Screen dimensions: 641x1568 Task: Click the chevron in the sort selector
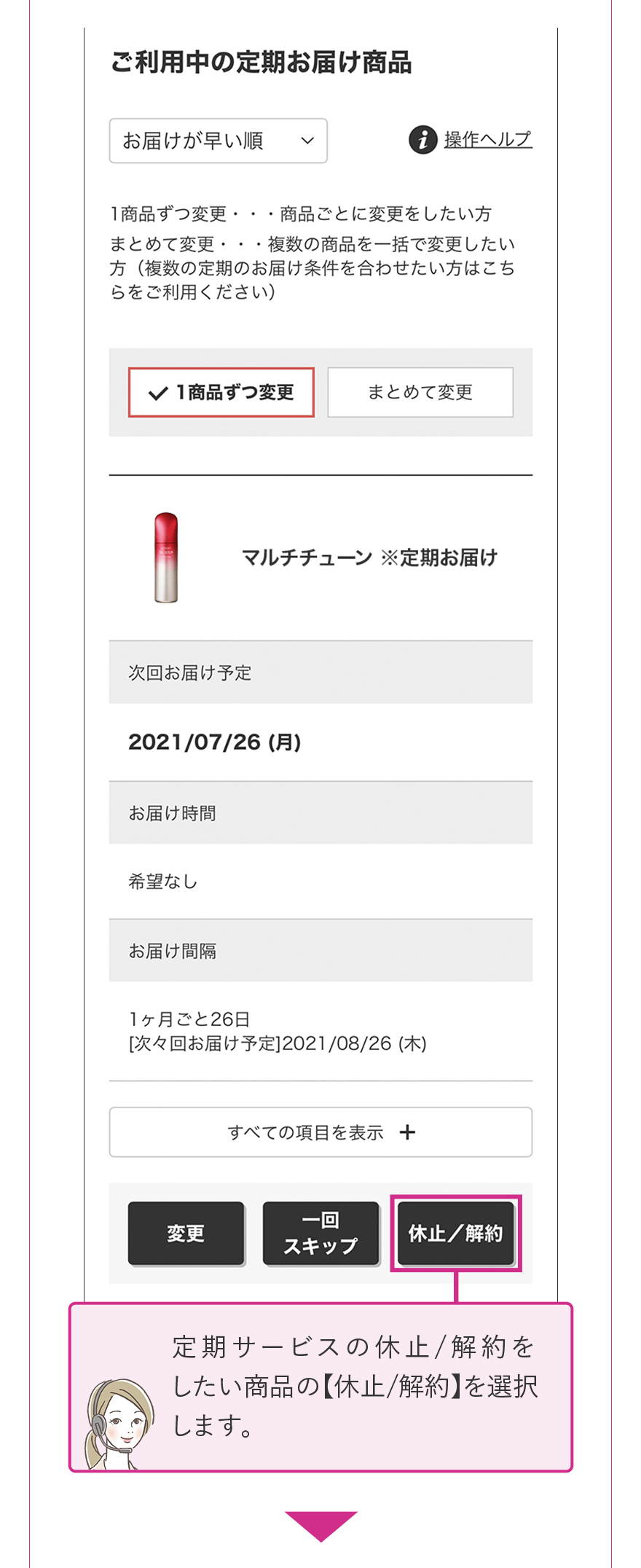click(x=306, y=141)
